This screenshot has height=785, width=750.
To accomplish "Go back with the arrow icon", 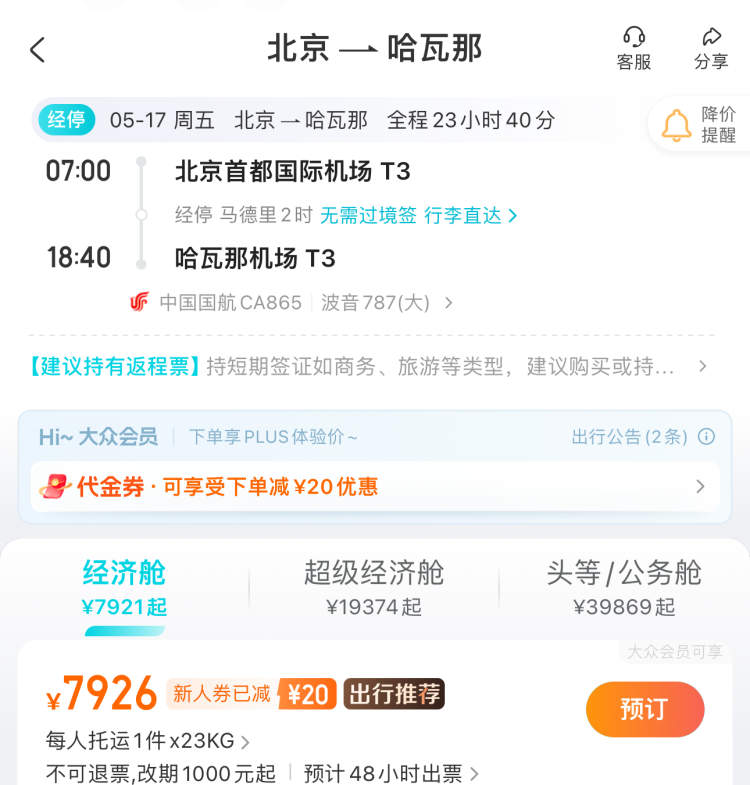I will (x=38, y=50).
